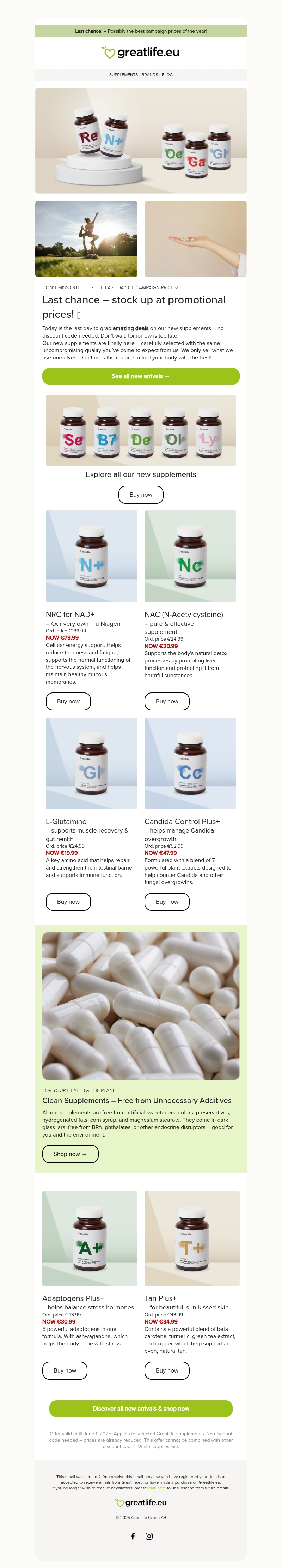This screenshot has height=1568, width=282.
Task: Buy Adaptogens Plus+ now
Action: click(x=65, y=1370)
